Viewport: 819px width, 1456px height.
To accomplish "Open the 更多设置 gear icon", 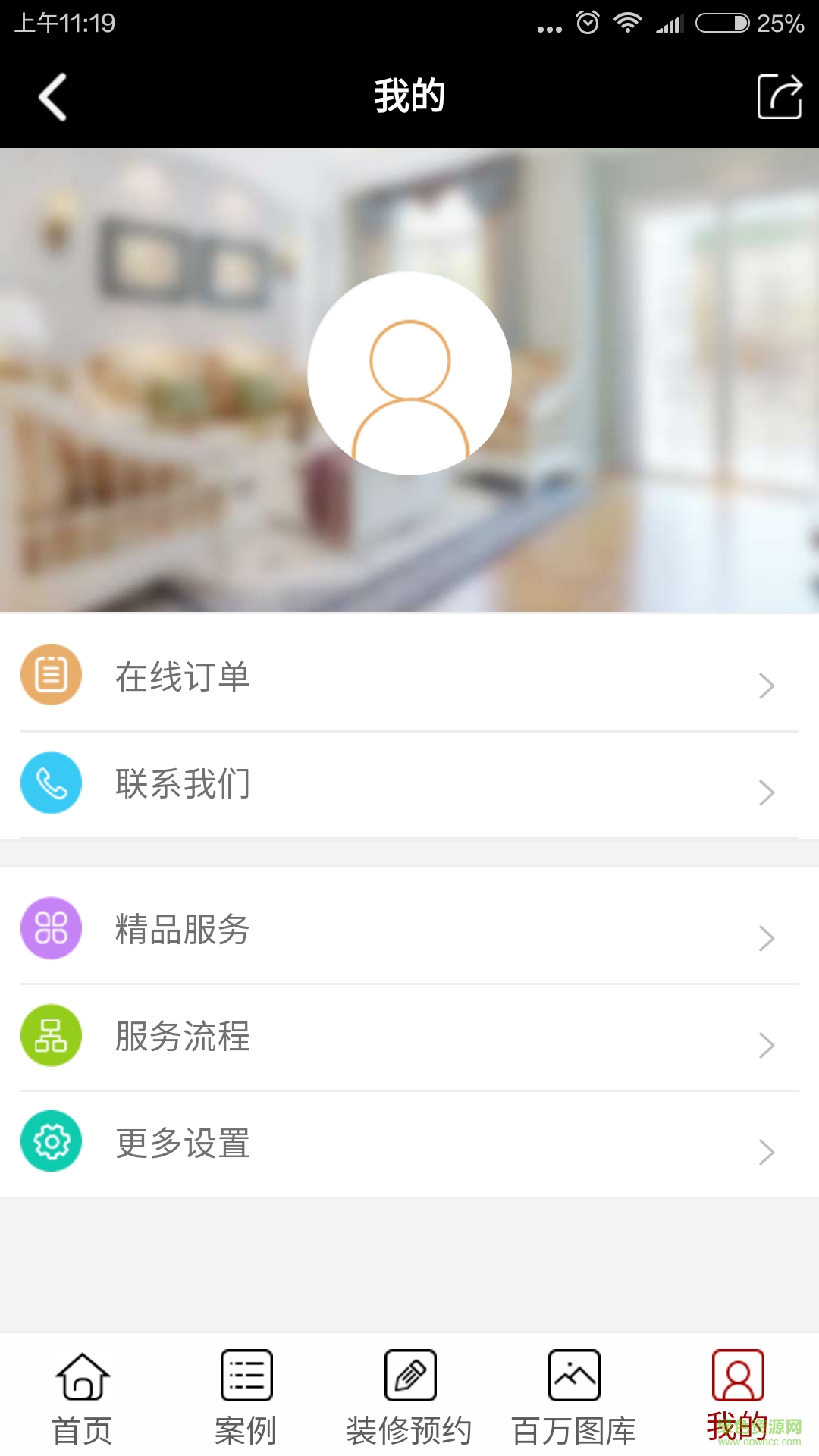I will pyautogui.click(x=51, y=1142).
